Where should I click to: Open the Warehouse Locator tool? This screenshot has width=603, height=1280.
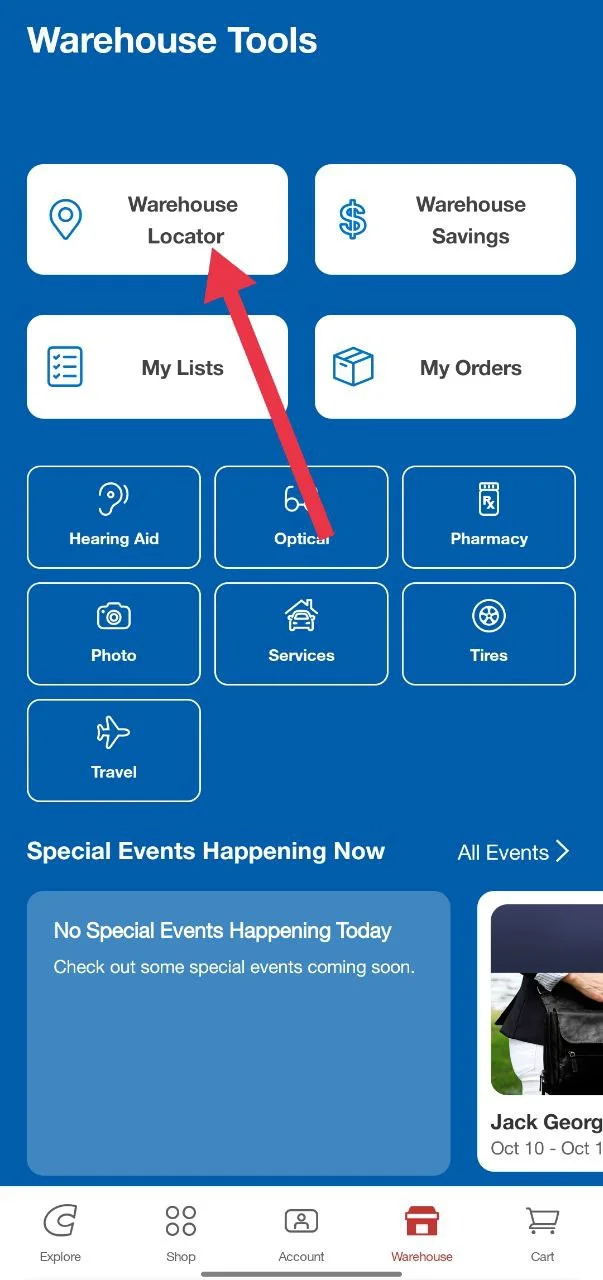click(157, 220)
